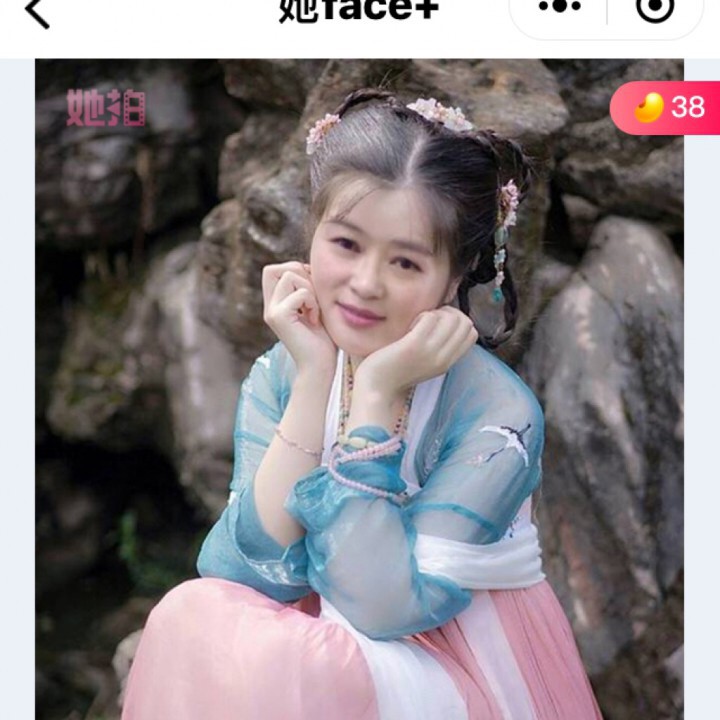720x720 pixels.
Task: Open the three-dot more menu
Action: click(559, 8)
